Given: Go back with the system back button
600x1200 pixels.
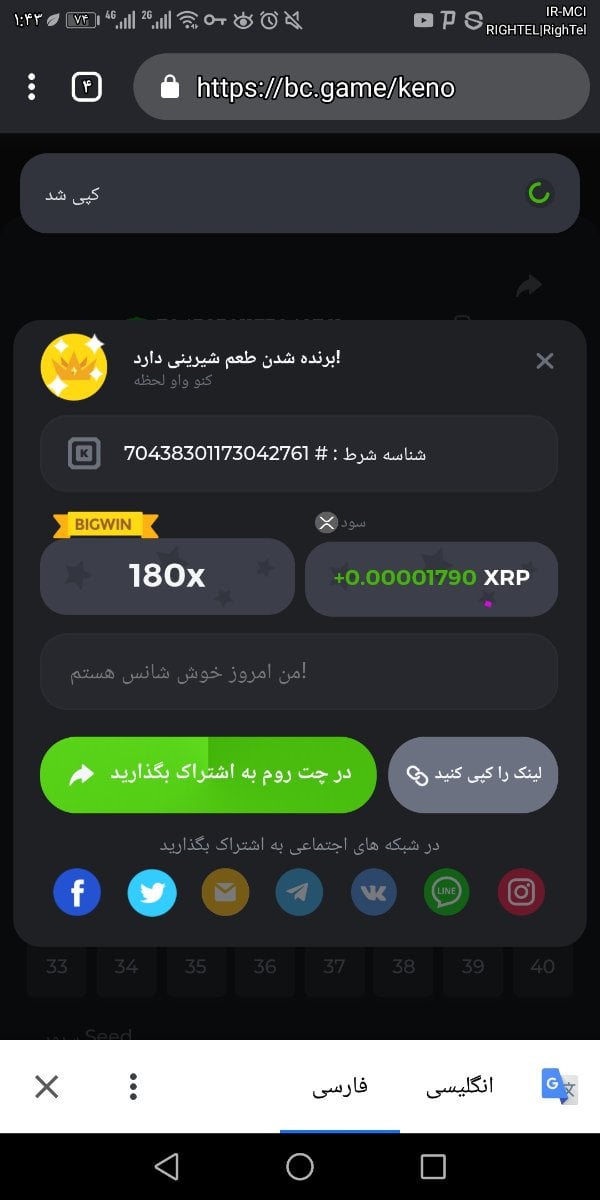Looking at the screenshot, I should pos(167,1166).
